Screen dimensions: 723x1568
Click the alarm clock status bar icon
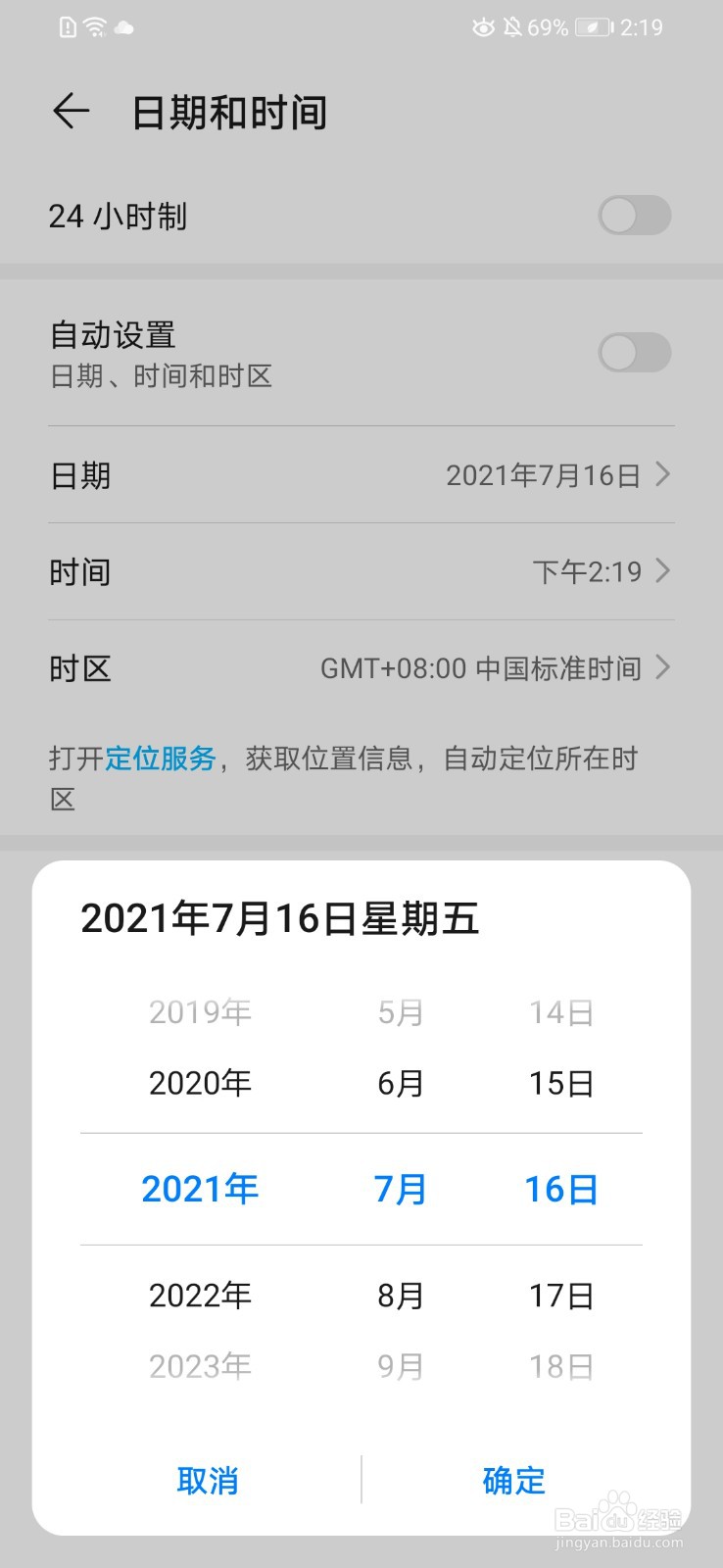pyautogui.click(x=484, y=27)
